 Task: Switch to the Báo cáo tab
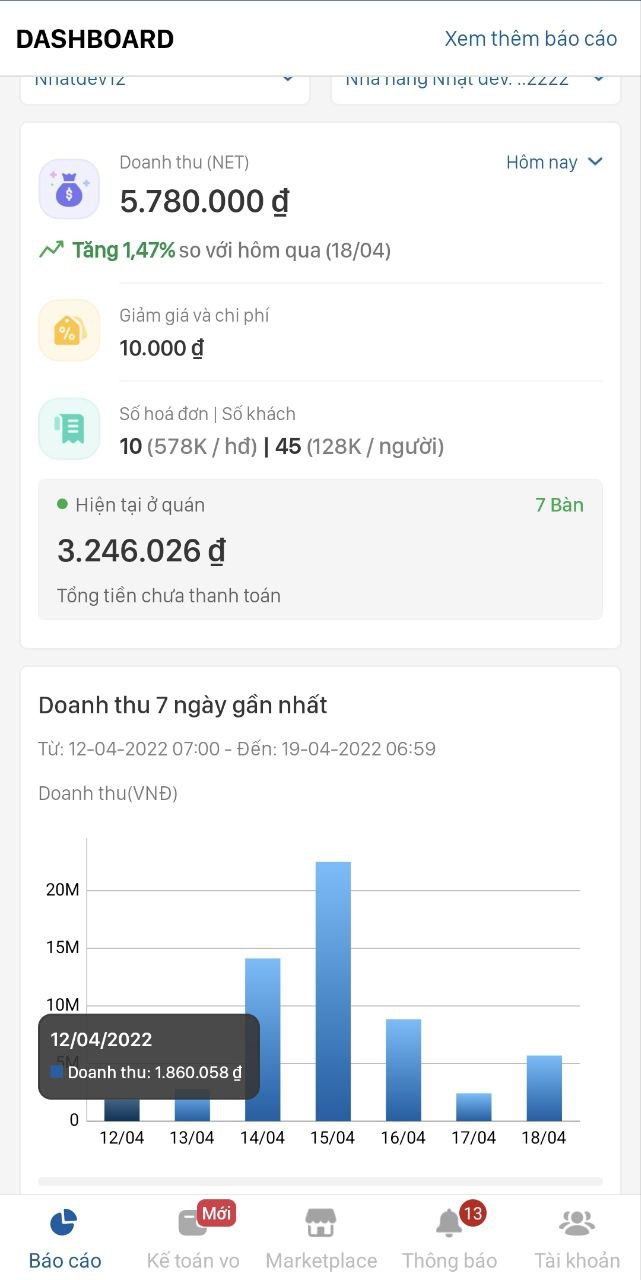coord(65,1238)
